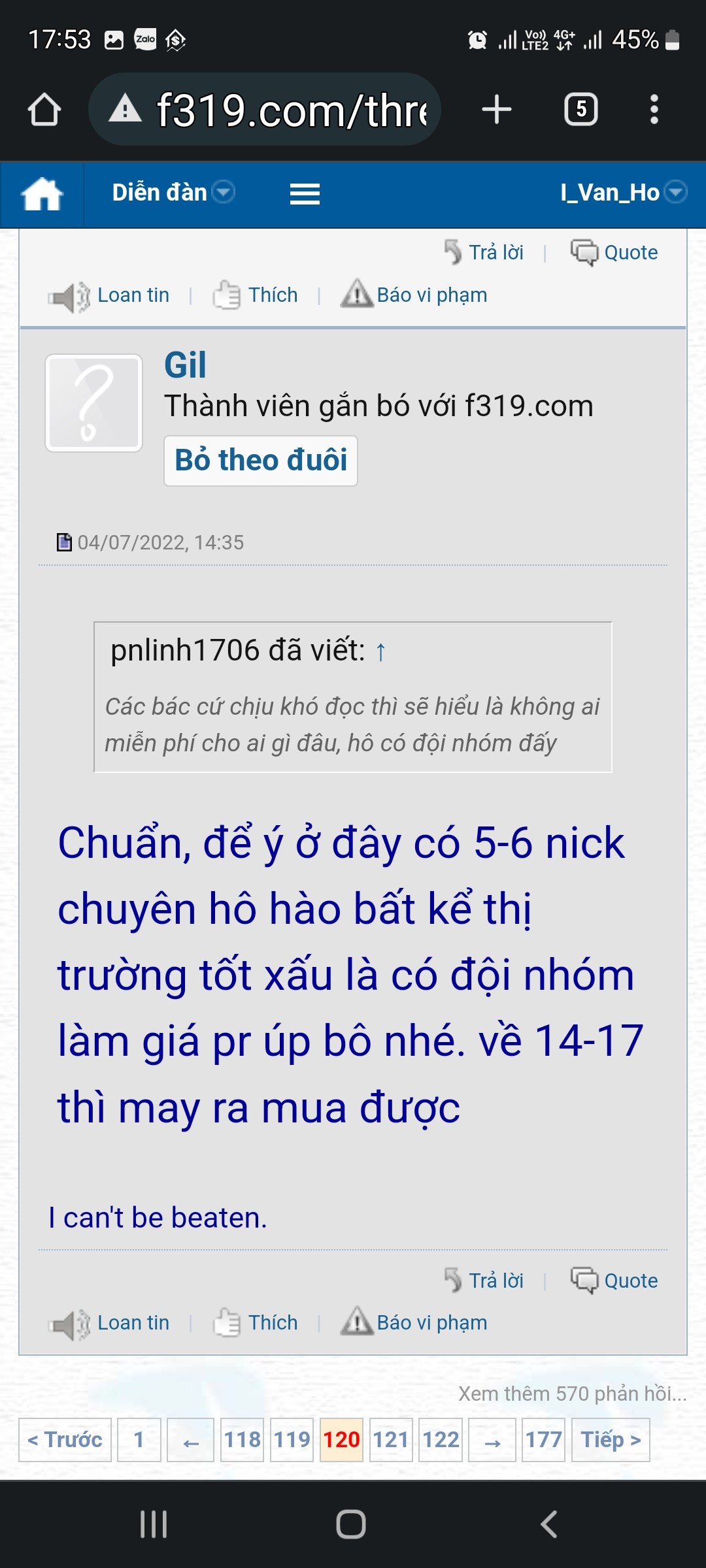The height and width of the screenshot is (1568, 706).
Task: Quote Gil's post
Action: click(x=615, y=1281)
